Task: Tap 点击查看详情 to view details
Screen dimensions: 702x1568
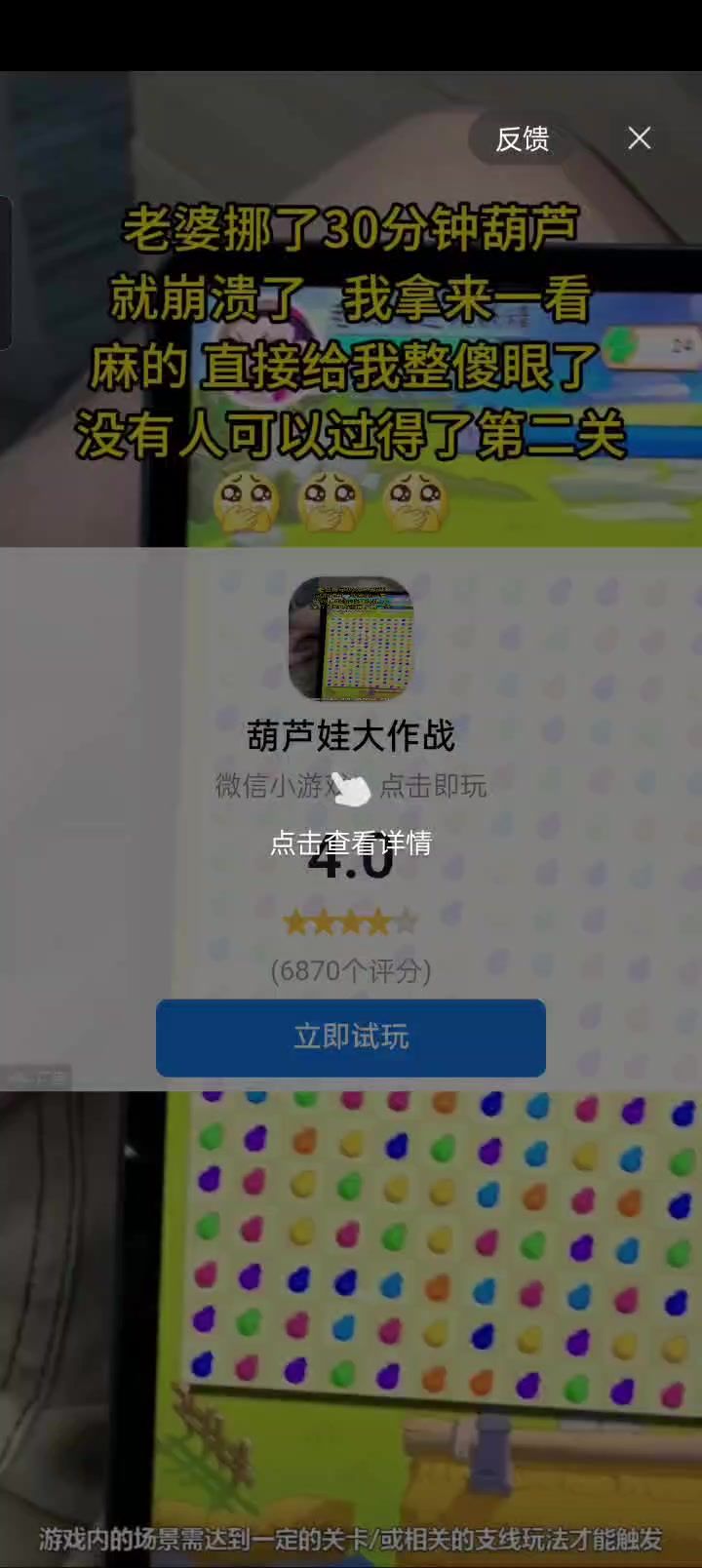Action: tap(351, 843)
